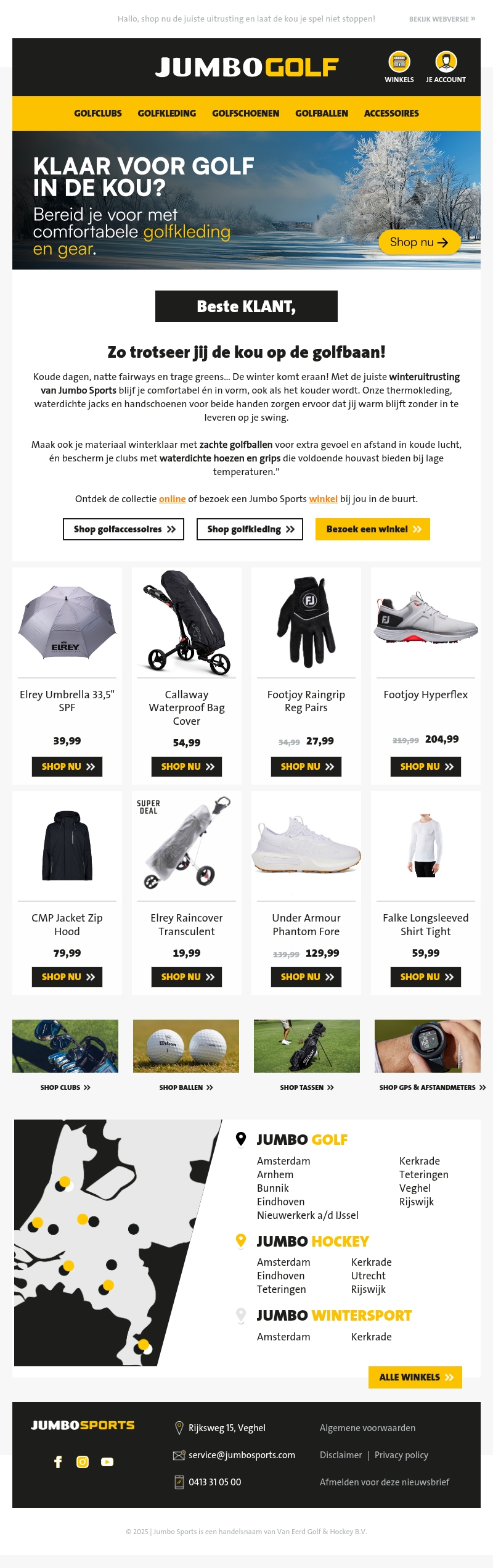493x1568 pixels.
Task: Go to Golfschoenen category
Action: pos(245,113)
